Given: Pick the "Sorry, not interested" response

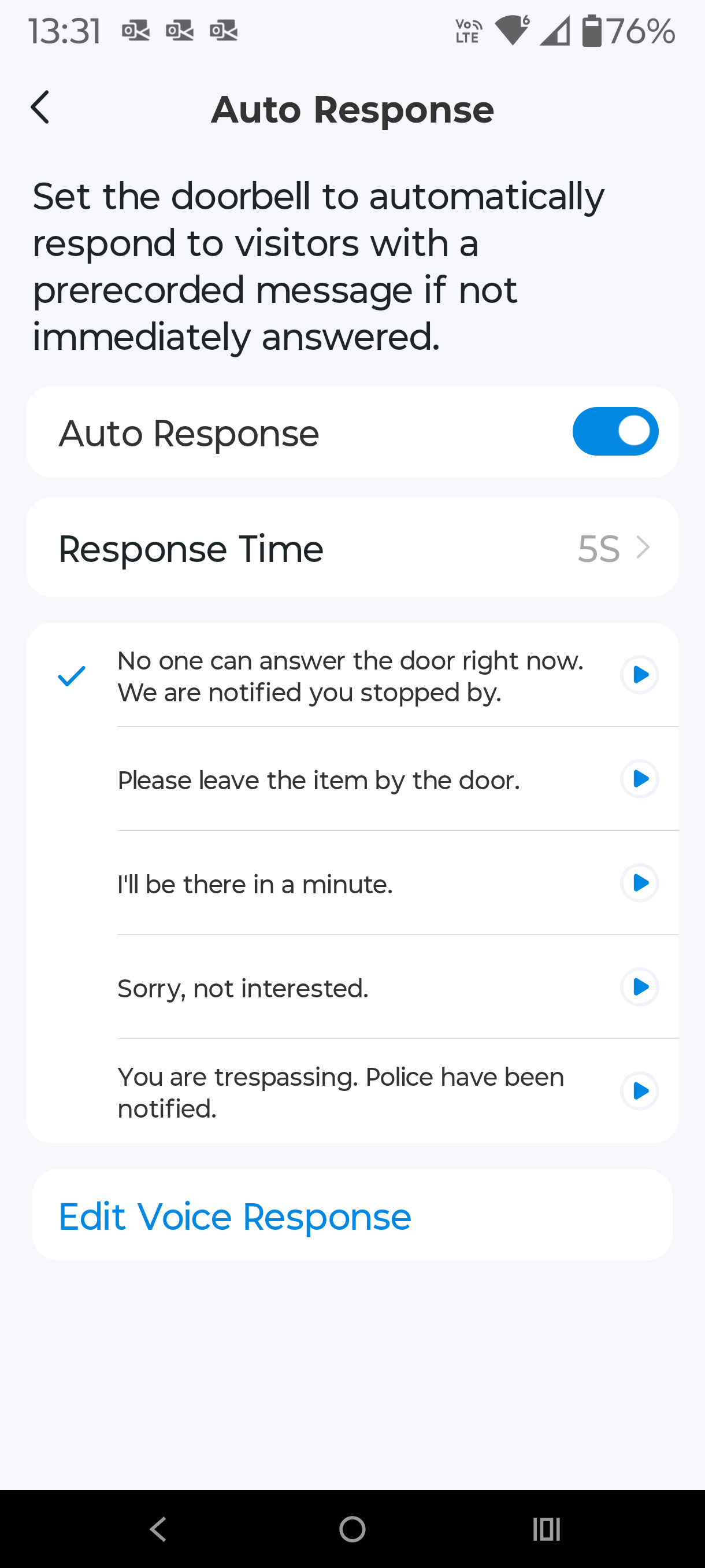Looking at the screenshot, I should [243, 989].
